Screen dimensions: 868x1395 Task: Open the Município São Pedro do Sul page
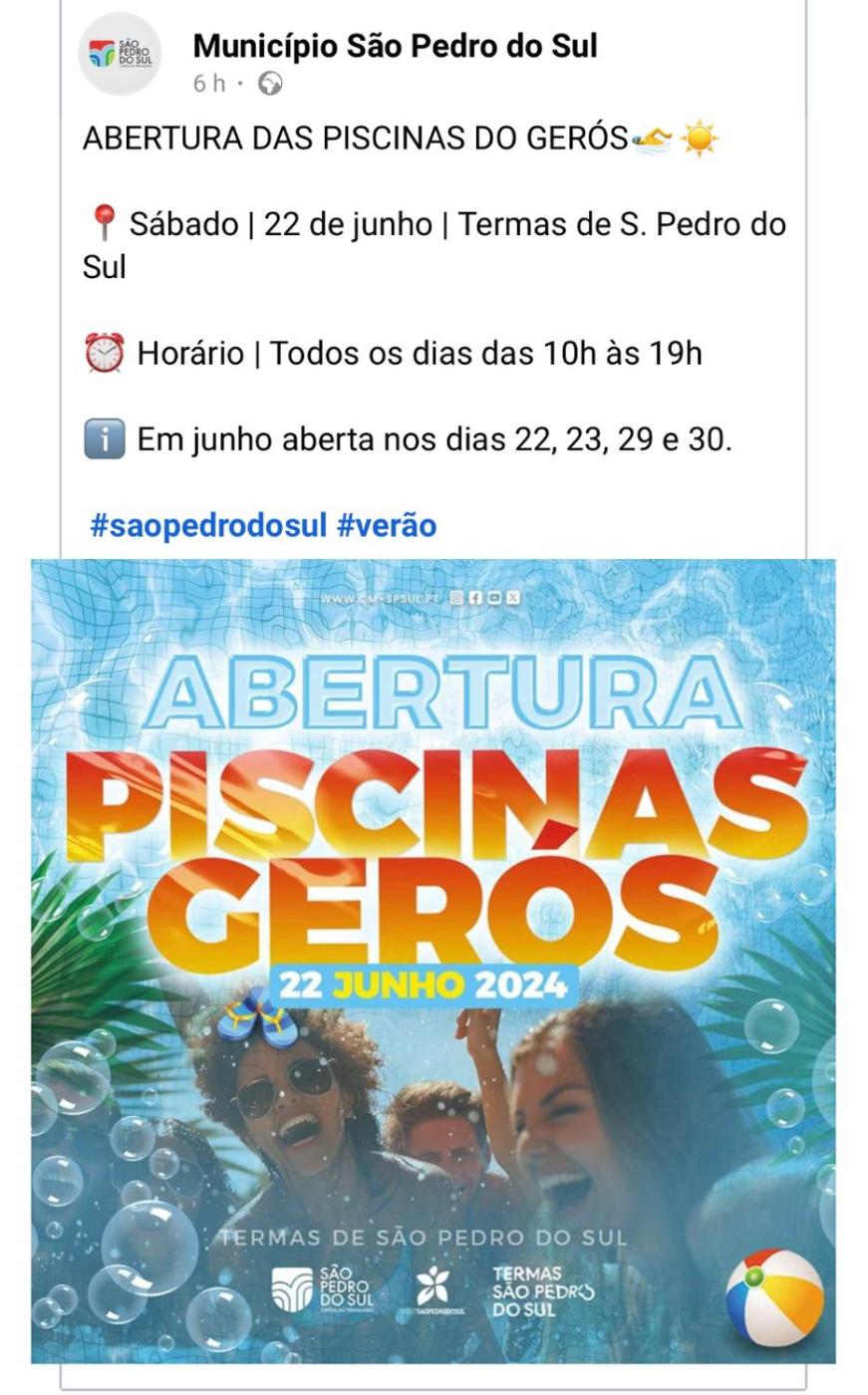395,46
